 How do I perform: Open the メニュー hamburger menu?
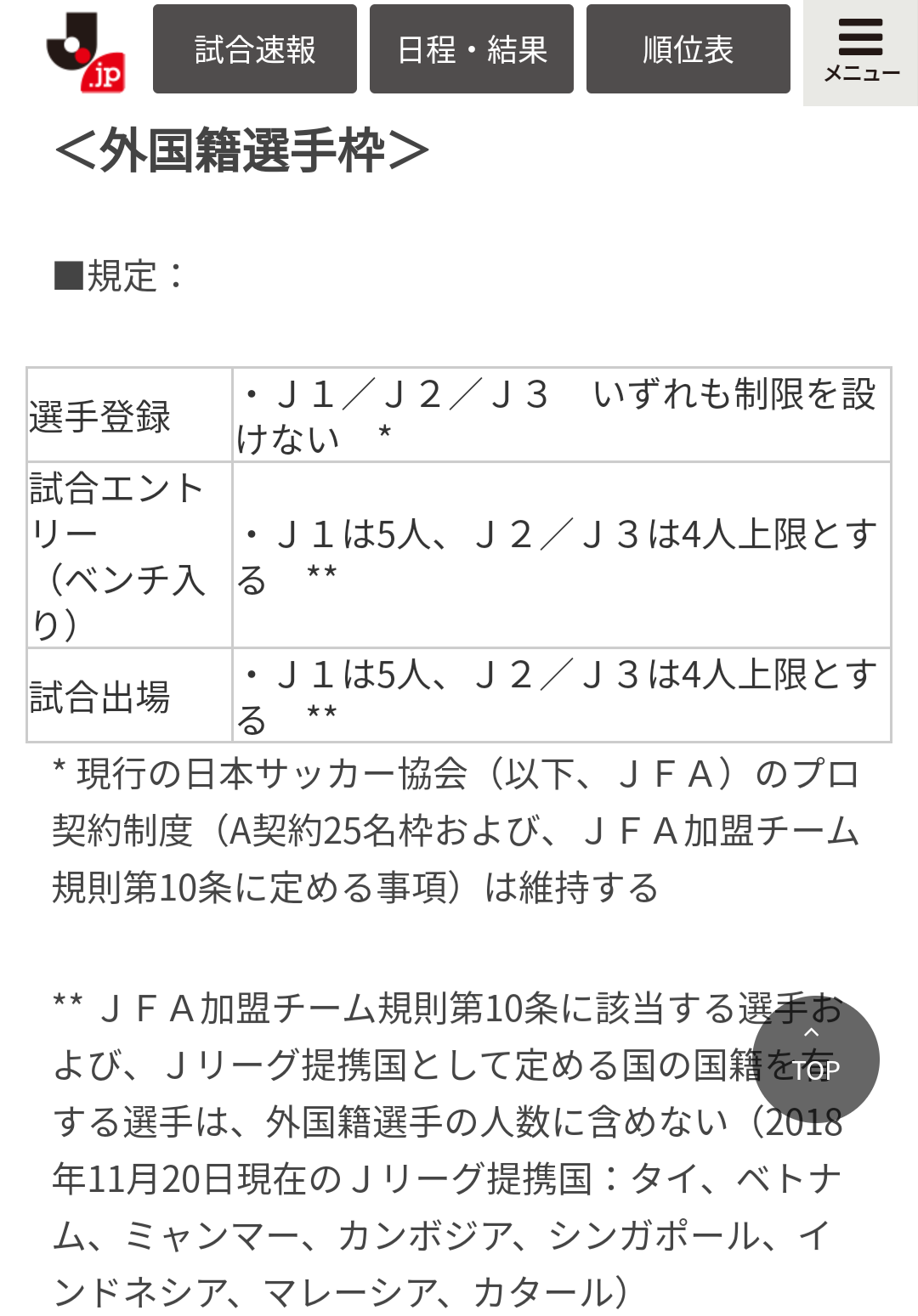point(860,51)
